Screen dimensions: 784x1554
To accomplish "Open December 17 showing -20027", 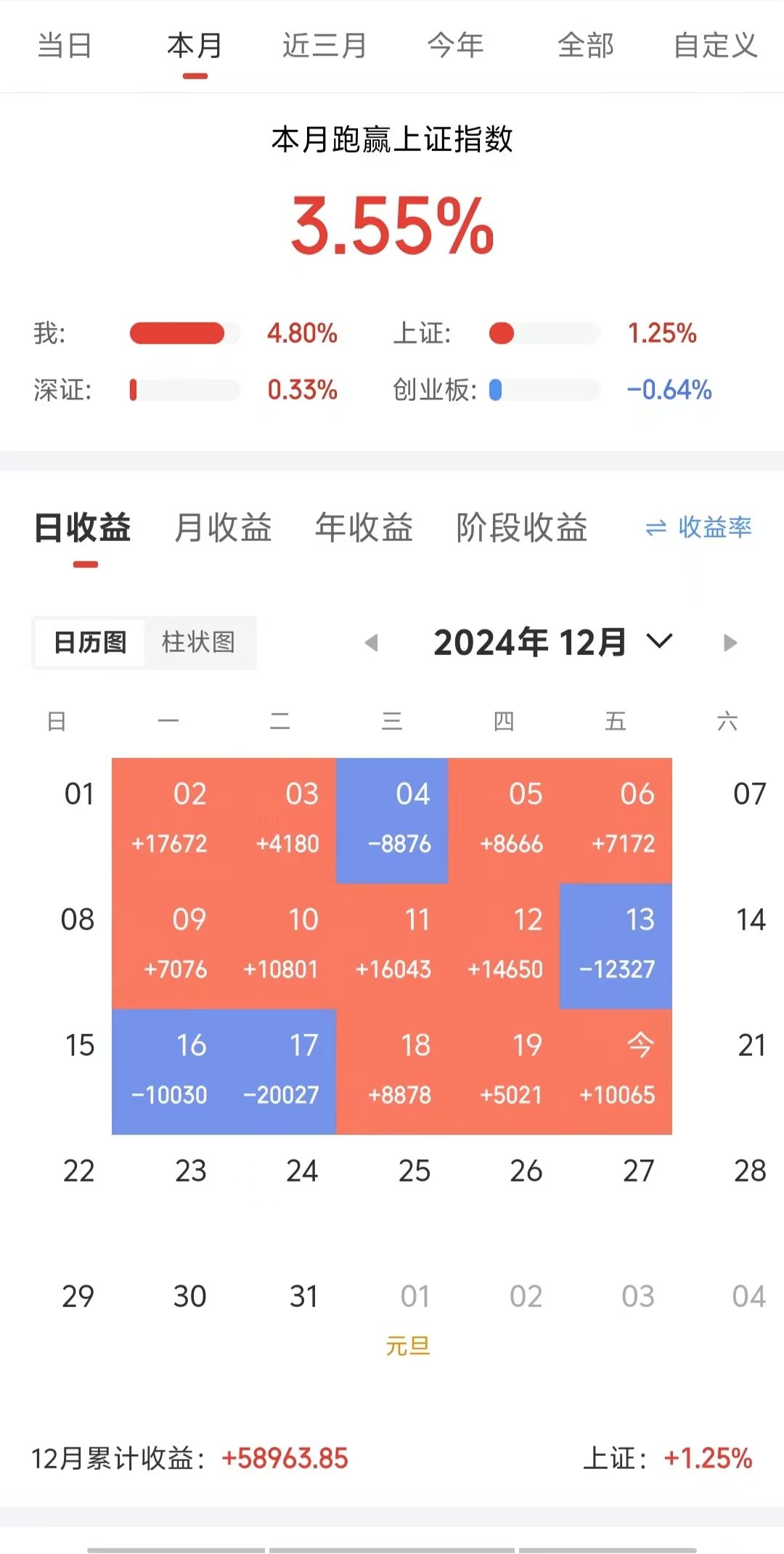I will pos(280,1072).
